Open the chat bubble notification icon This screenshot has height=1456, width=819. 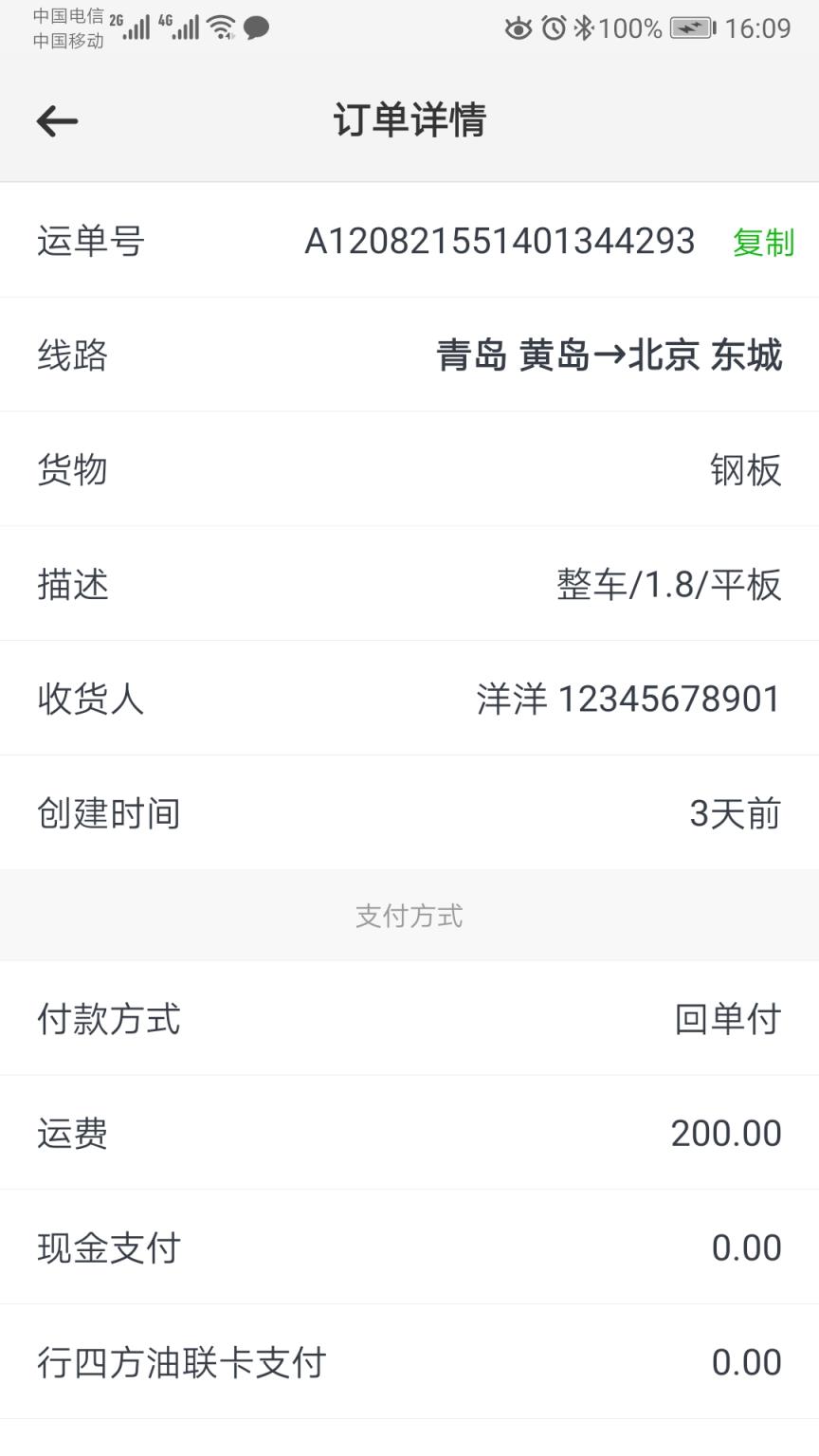pos(257,29)
